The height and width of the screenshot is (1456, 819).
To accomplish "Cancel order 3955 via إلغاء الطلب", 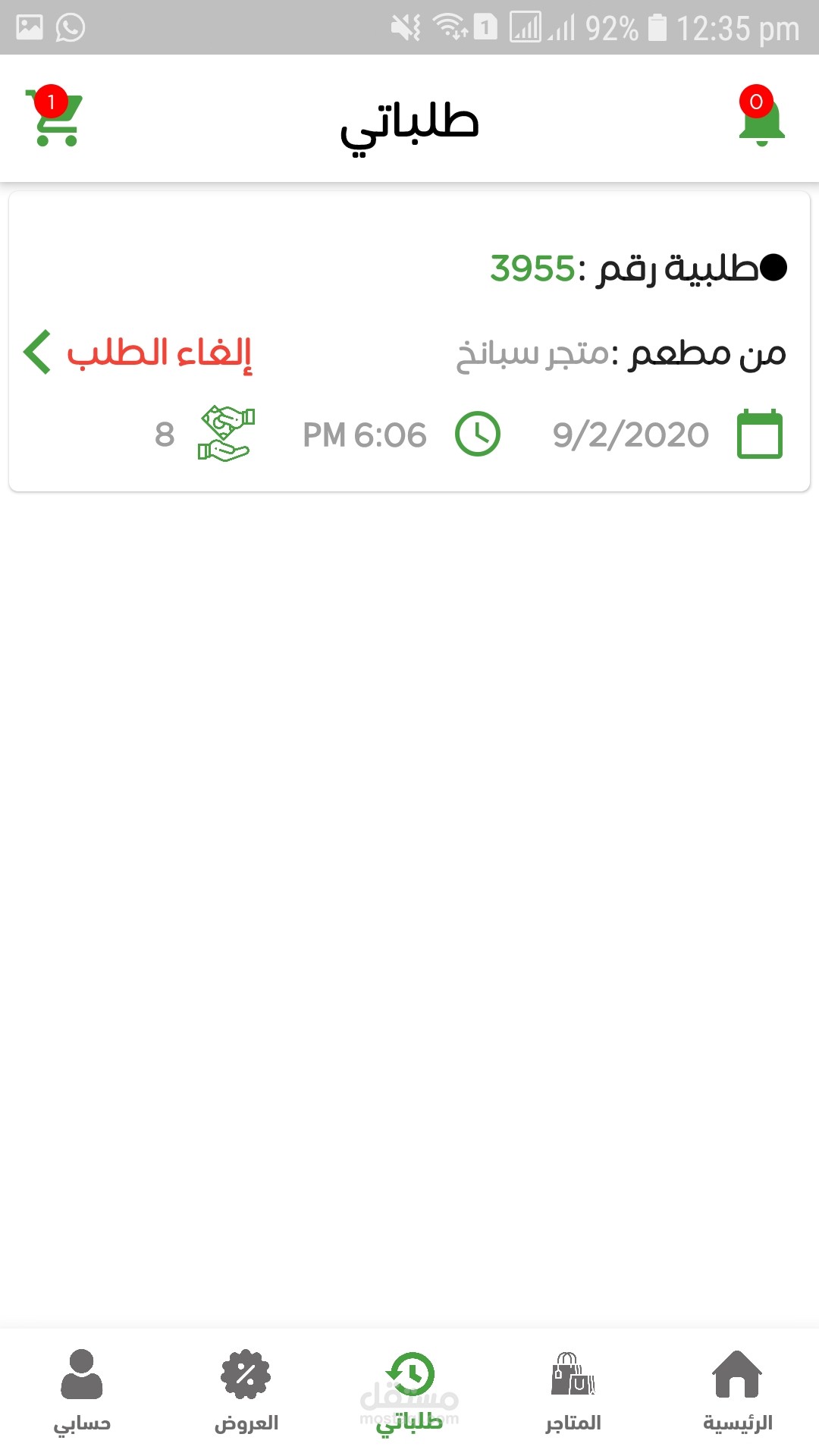I will [159, 353].
